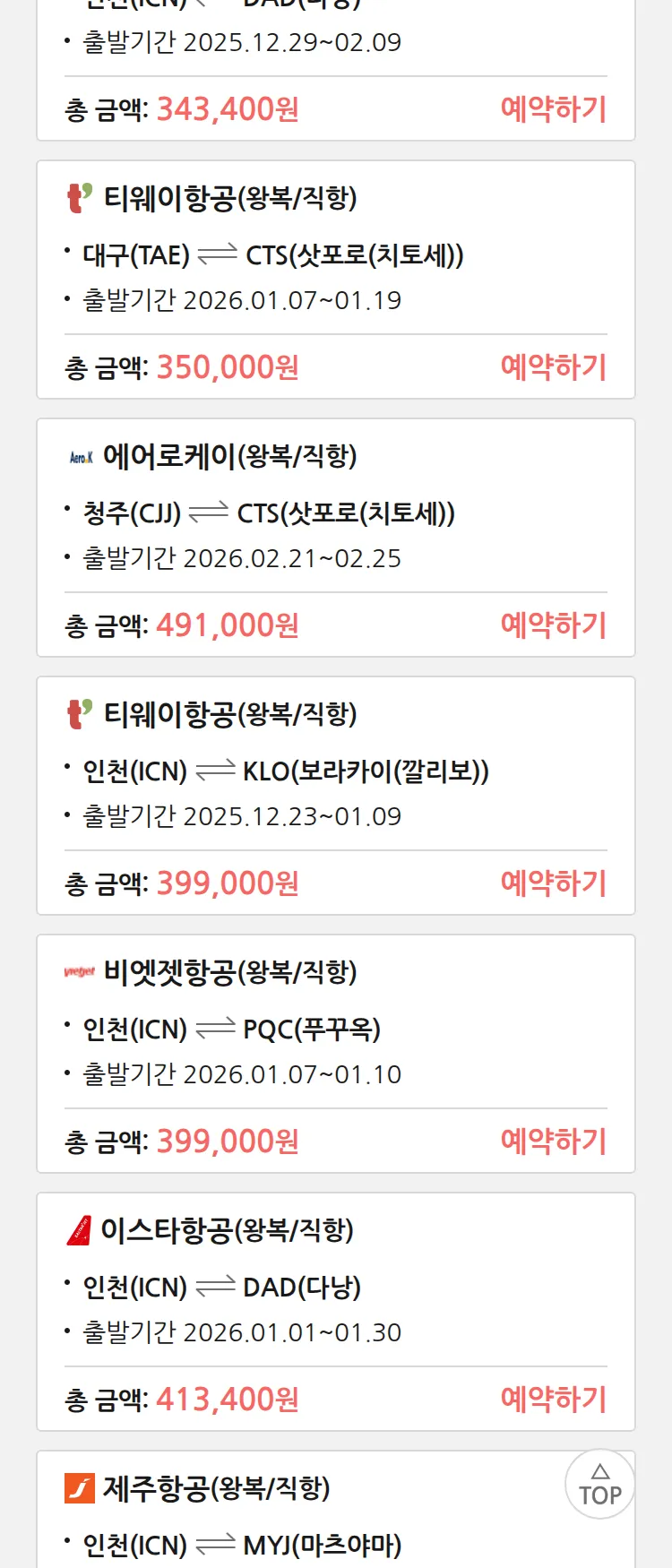The height and width of the screenshot is (1568, 672).
Task: Jump to top with the TOP button
Action: point(599,1485)
